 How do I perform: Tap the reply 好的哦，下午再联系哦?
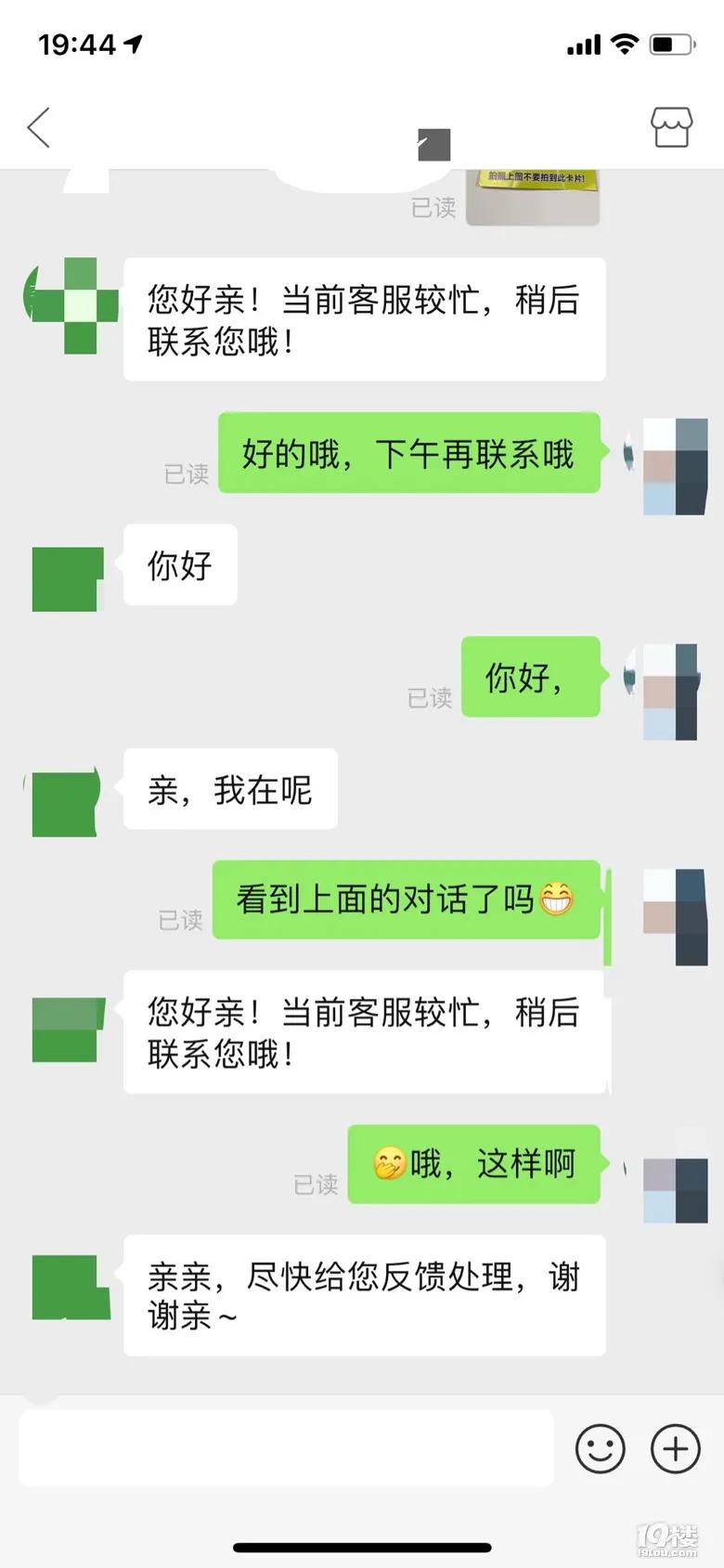click(408, 454)
